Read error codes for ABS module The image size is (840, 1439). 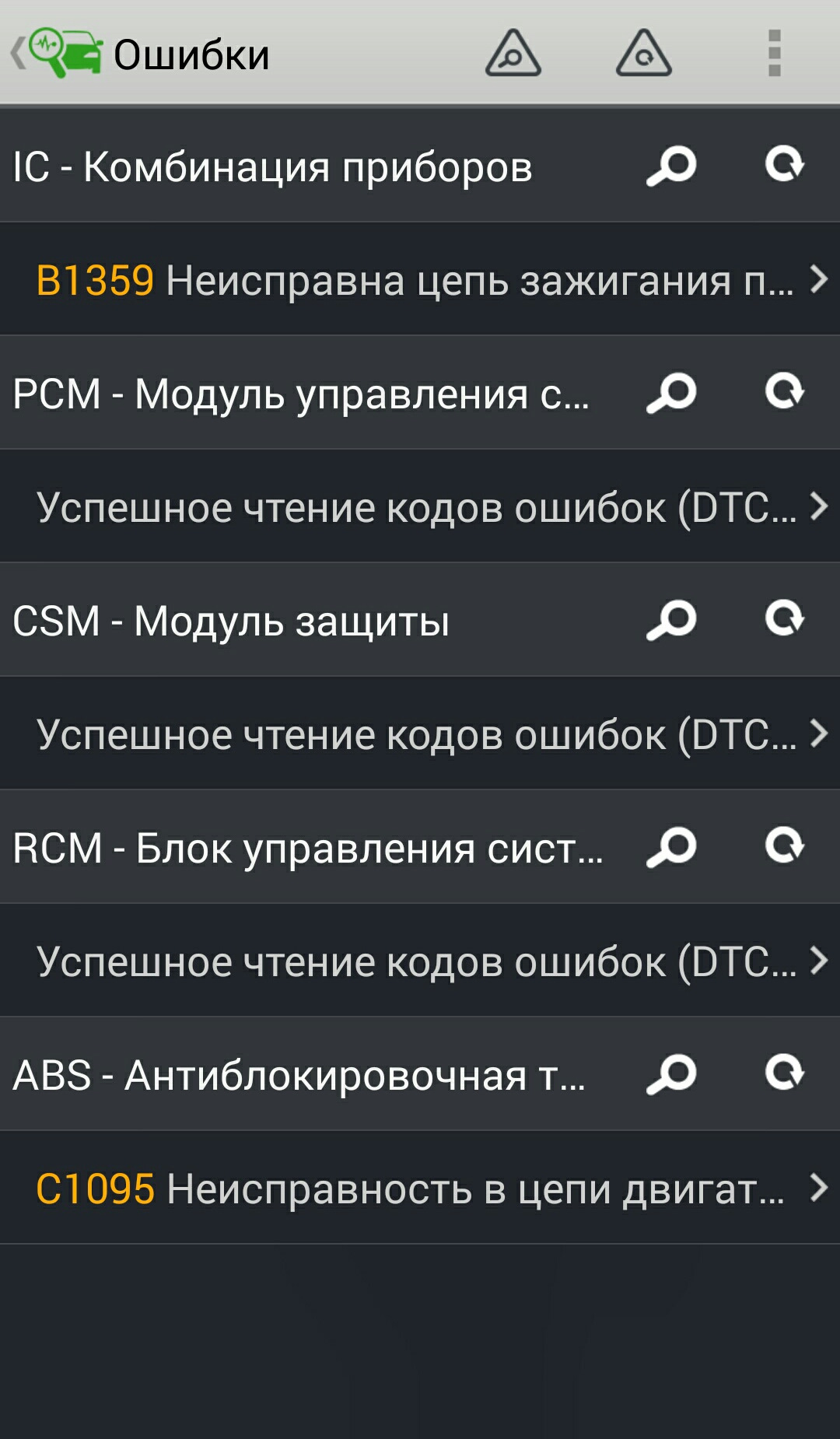point(671,1074)
